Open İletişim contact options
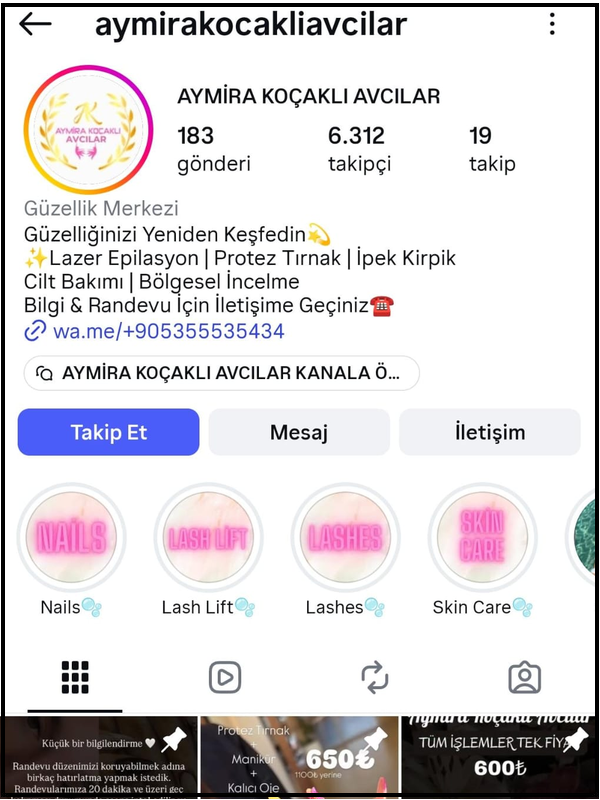The image size is (600, 800). [489, 432]
